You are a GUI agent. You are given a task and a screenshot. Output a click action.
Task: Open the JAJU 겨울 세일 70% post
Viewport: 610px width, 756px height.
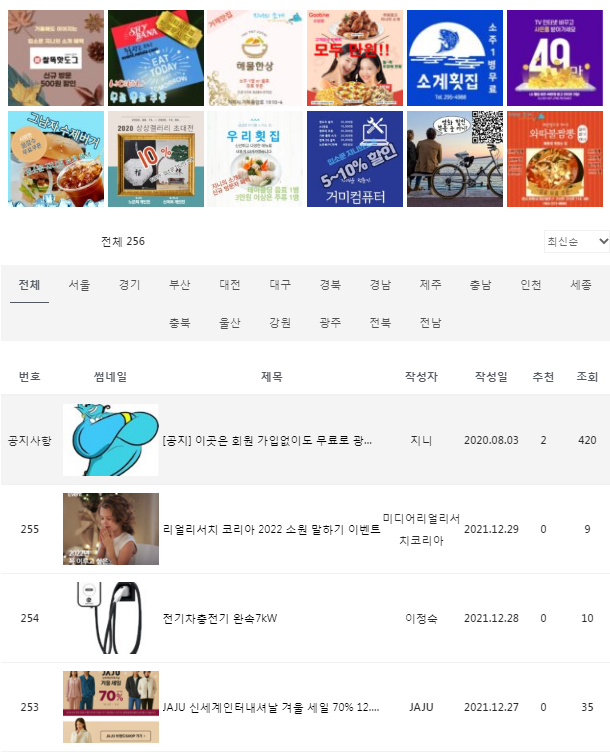tap(271, 707)
